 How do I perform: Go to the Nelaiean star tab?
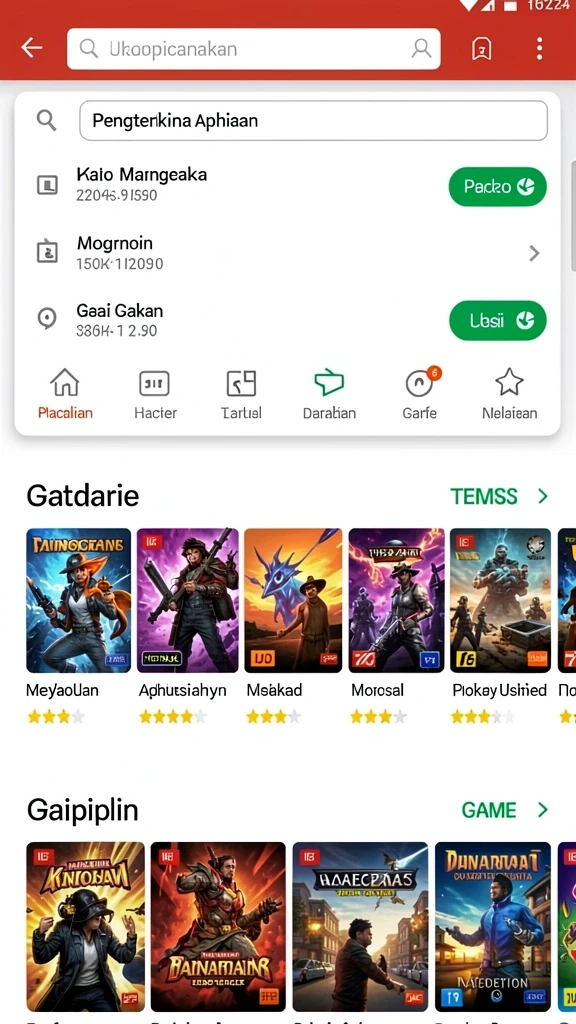509,394
